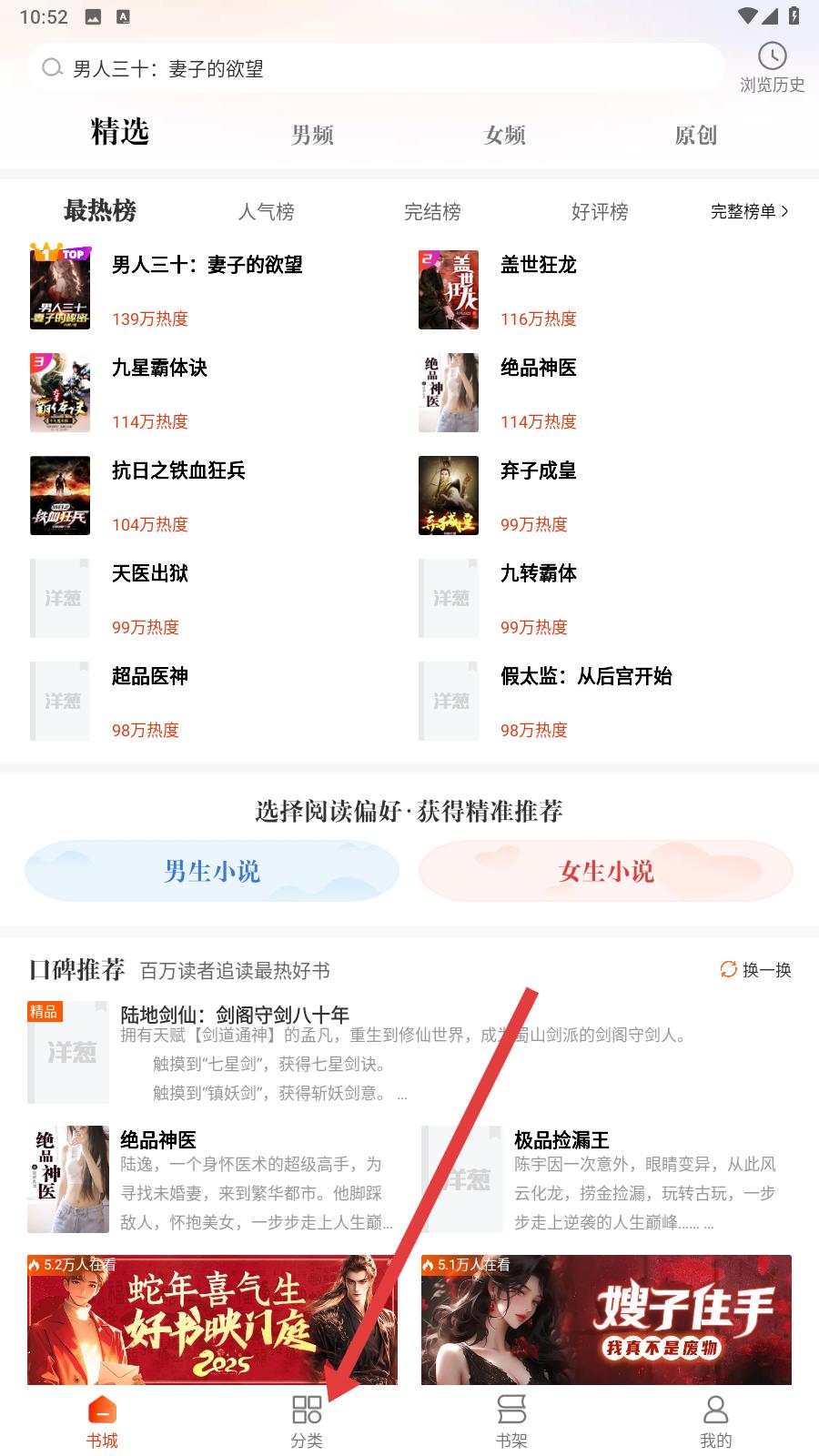Choose 男生小说 reading preference

click(x=212, y=871)
